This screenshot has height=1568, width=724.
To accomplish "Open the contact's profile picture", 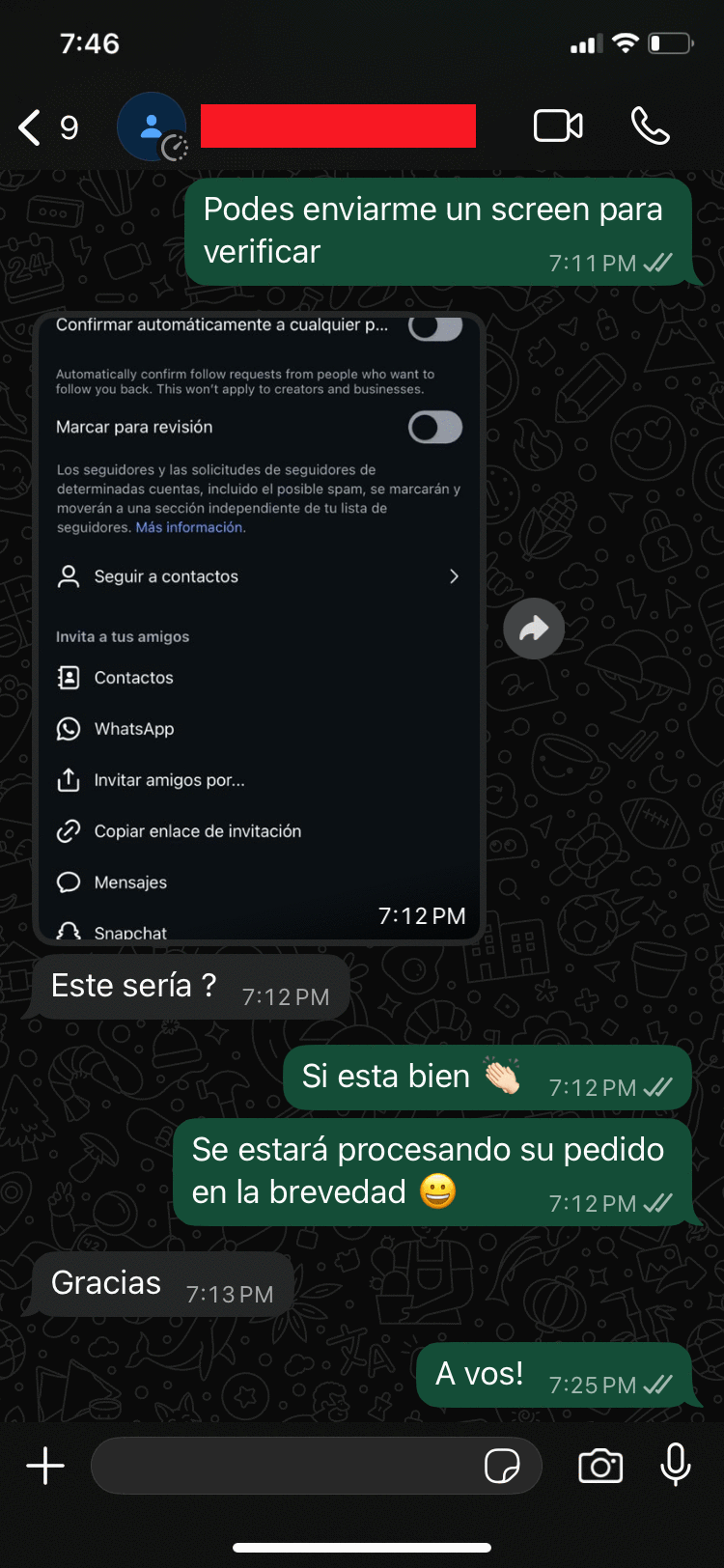I will (x=152, y=126).
